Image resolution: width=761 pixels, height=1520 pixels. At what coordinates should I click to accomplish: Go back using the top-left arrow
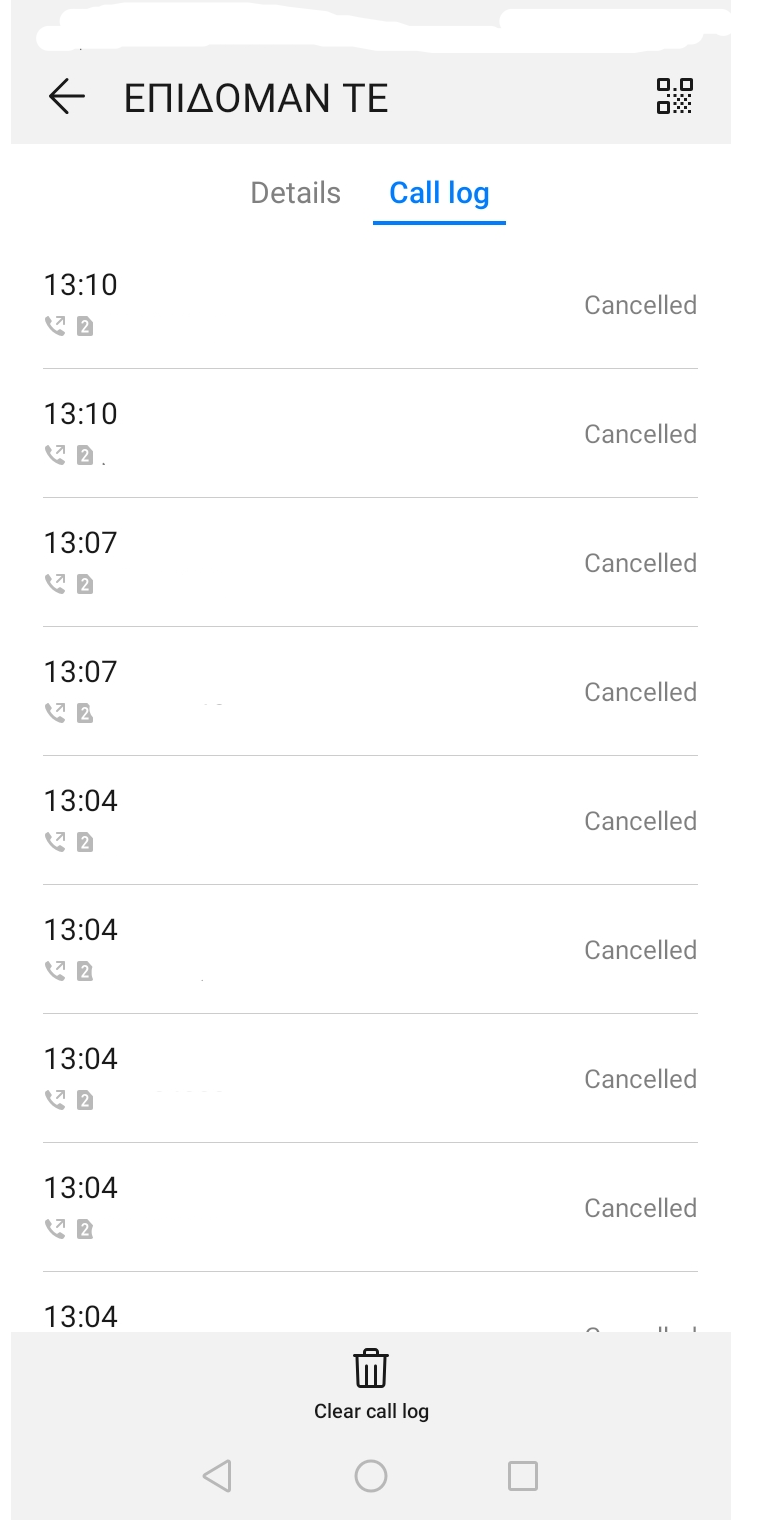click(66, 97)
